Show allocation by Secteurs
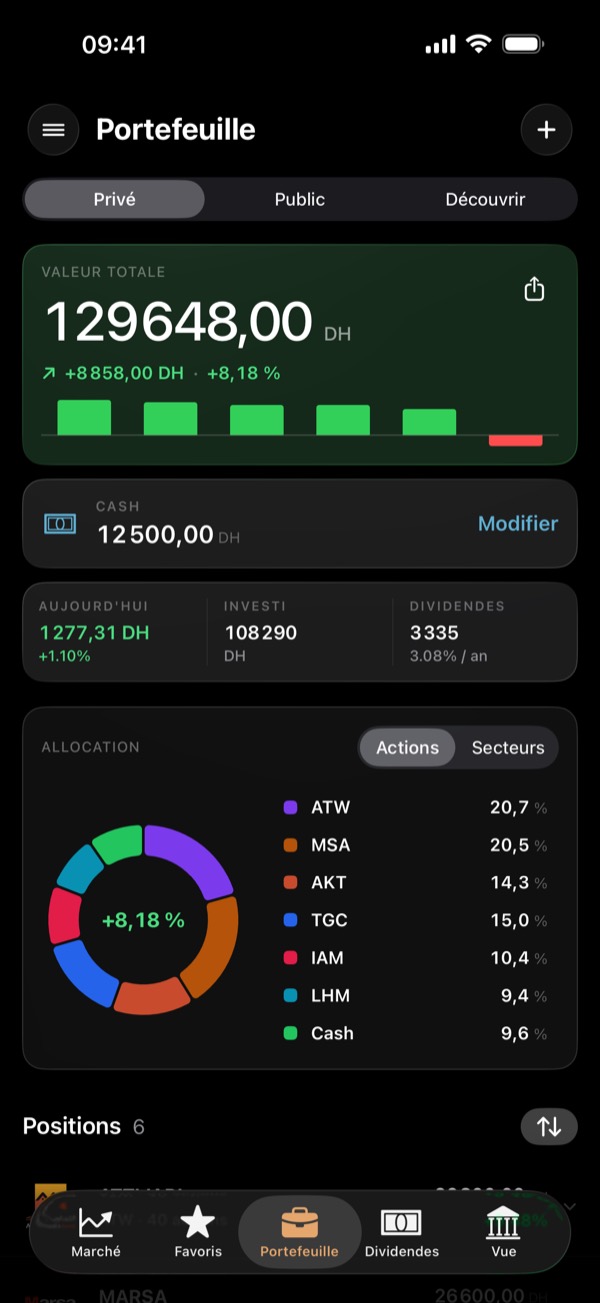Viewport: 600px width, 1303px height. point(508,747)
